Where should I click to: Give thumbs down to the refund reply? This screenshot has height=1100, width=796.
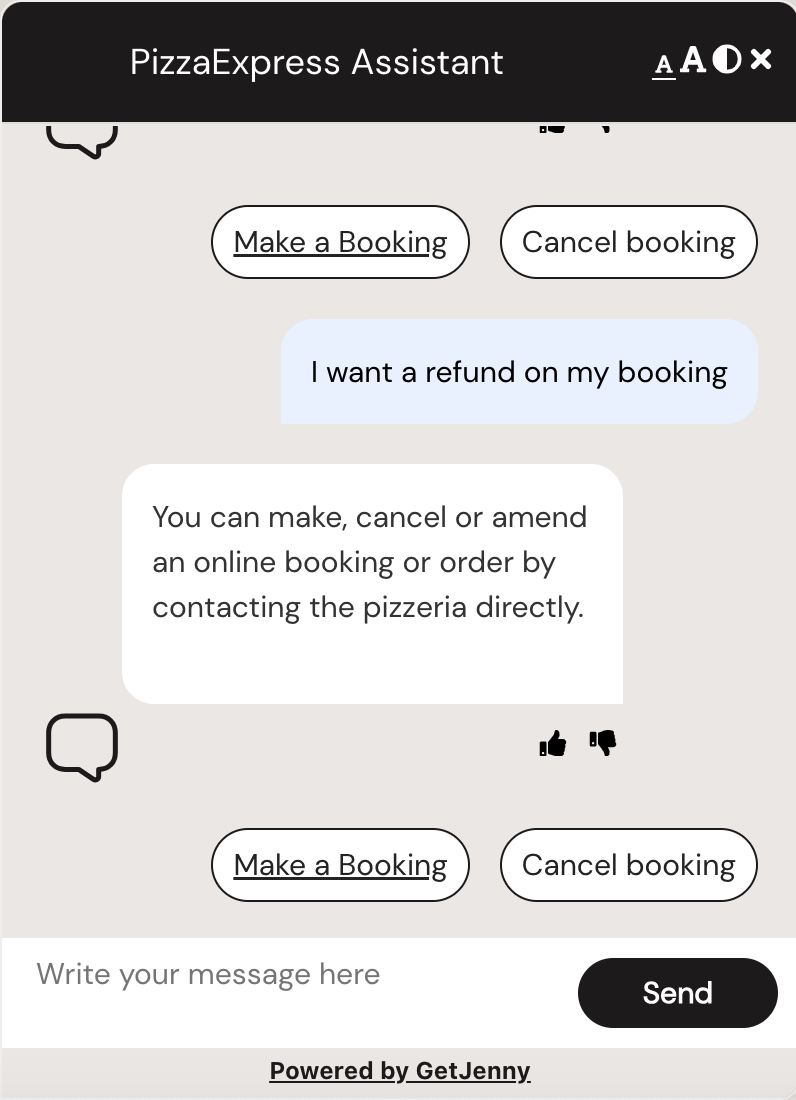pyautogui.click(x=603, y=742)
